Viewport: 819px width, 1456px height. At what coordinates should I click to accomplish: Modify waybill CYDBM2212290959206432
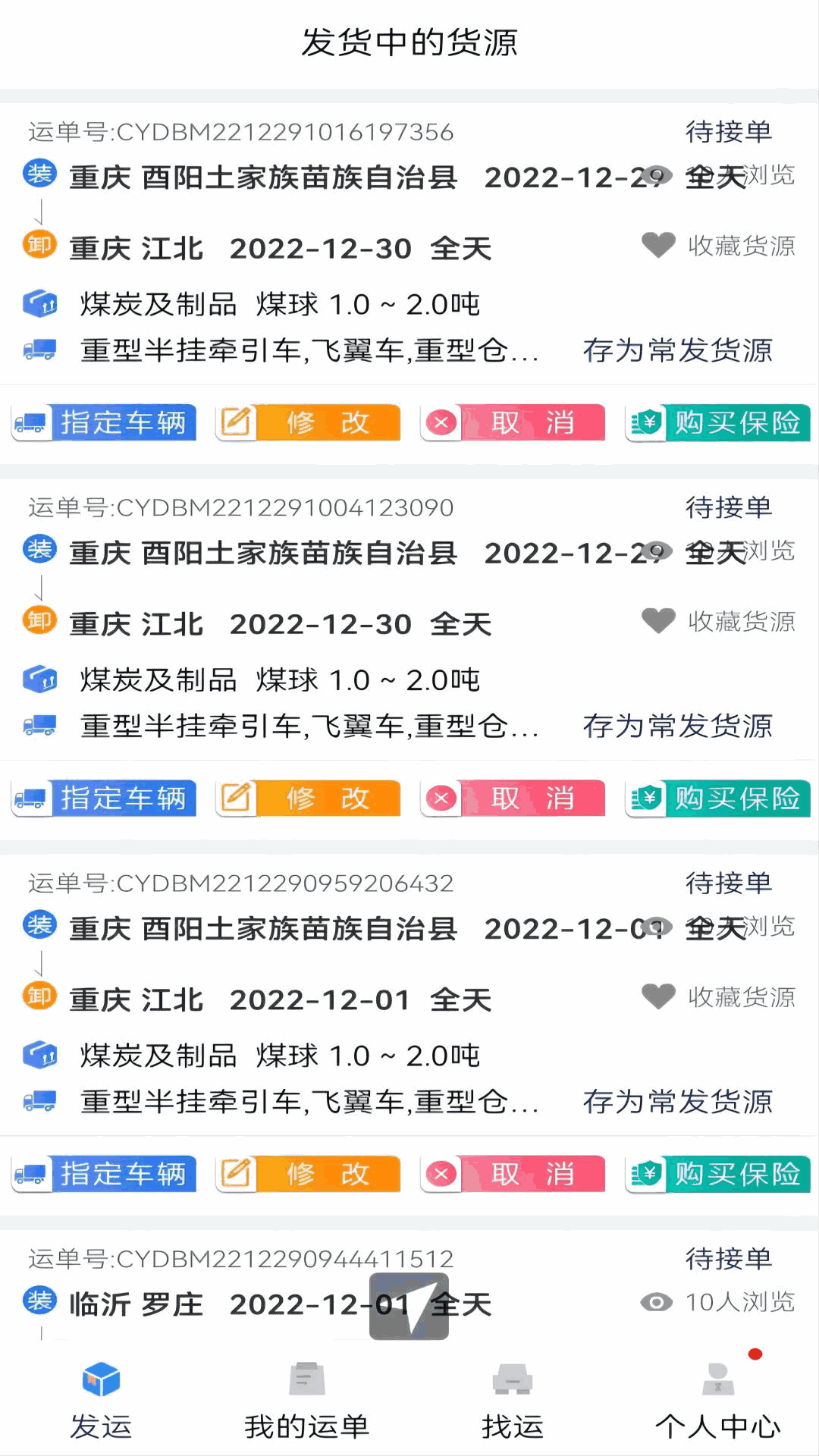click(x=308, y=1174)
